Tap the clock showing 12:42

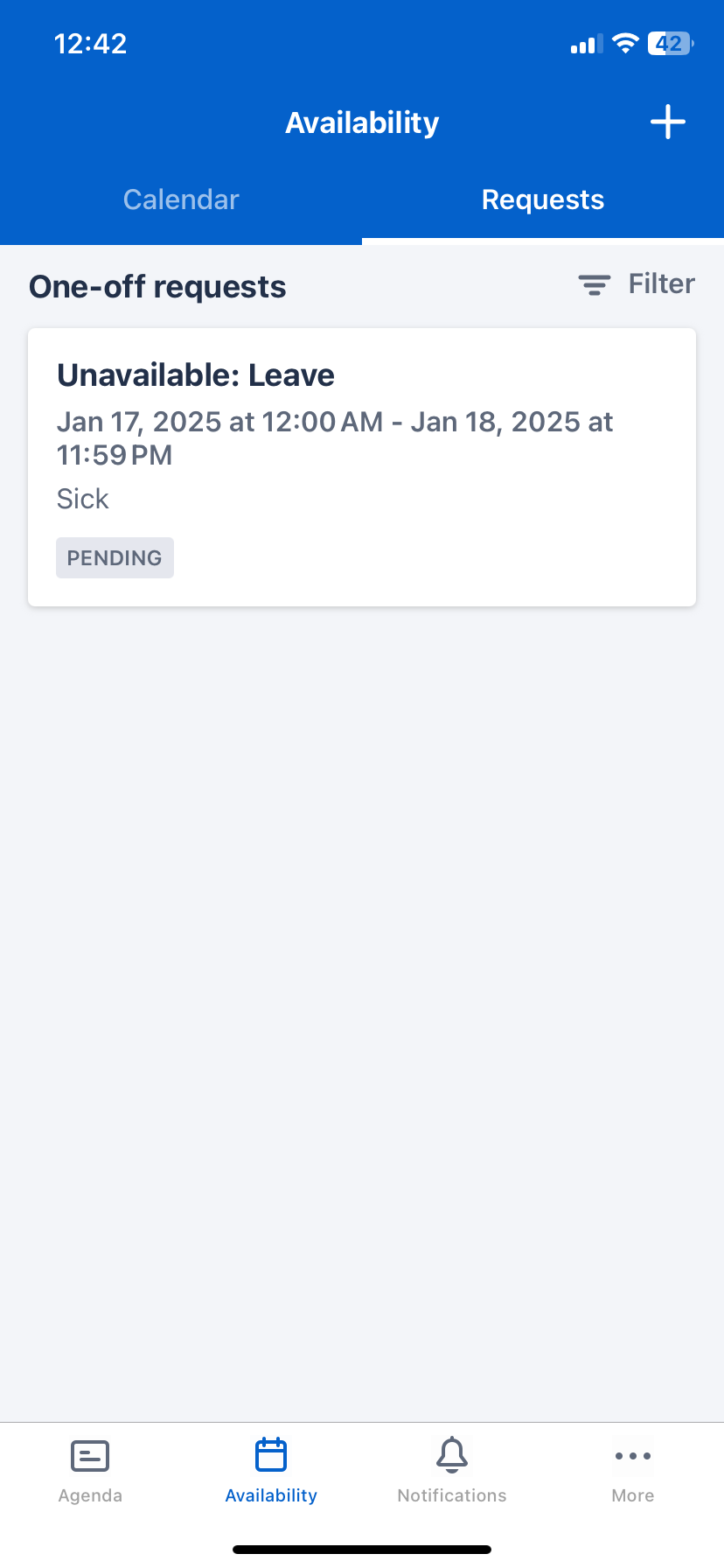pyautogui.click(x=90, y=43)
